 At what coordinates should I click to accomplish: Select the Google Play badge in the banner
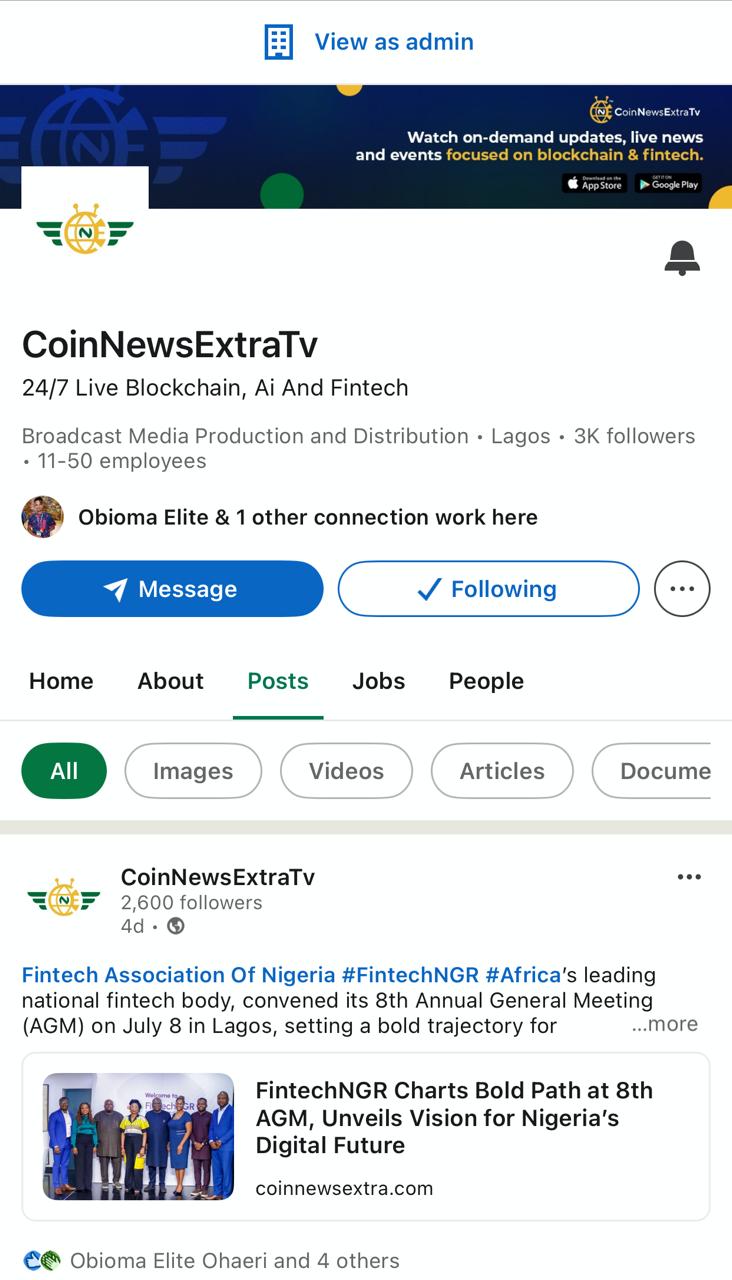[668, 184]
